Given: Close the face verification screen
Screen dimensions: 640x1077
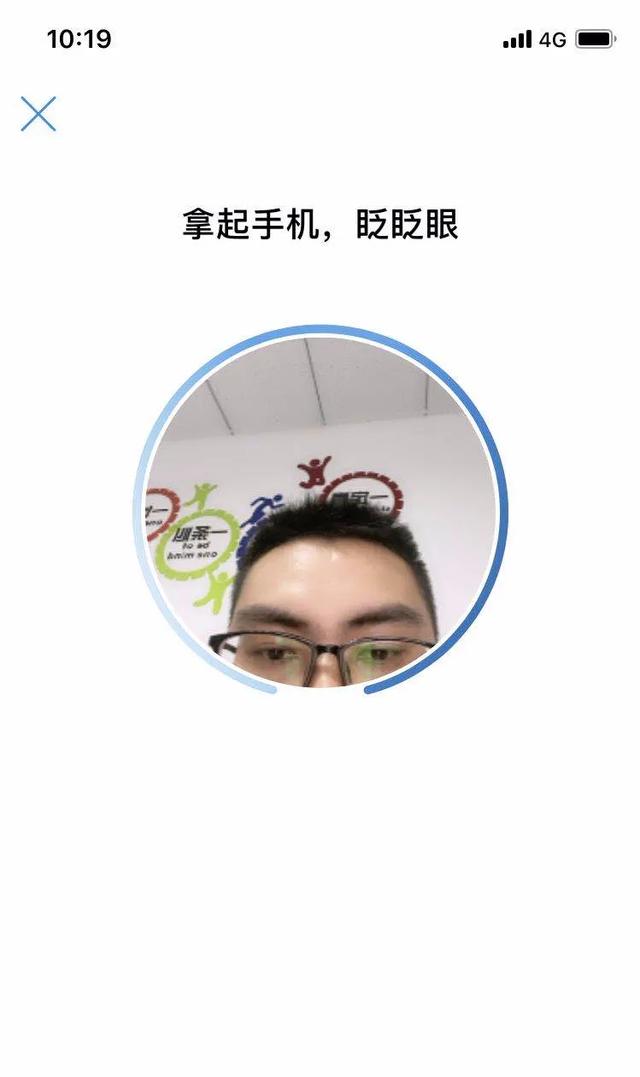Looking at the screenshot, I should 38,114.
